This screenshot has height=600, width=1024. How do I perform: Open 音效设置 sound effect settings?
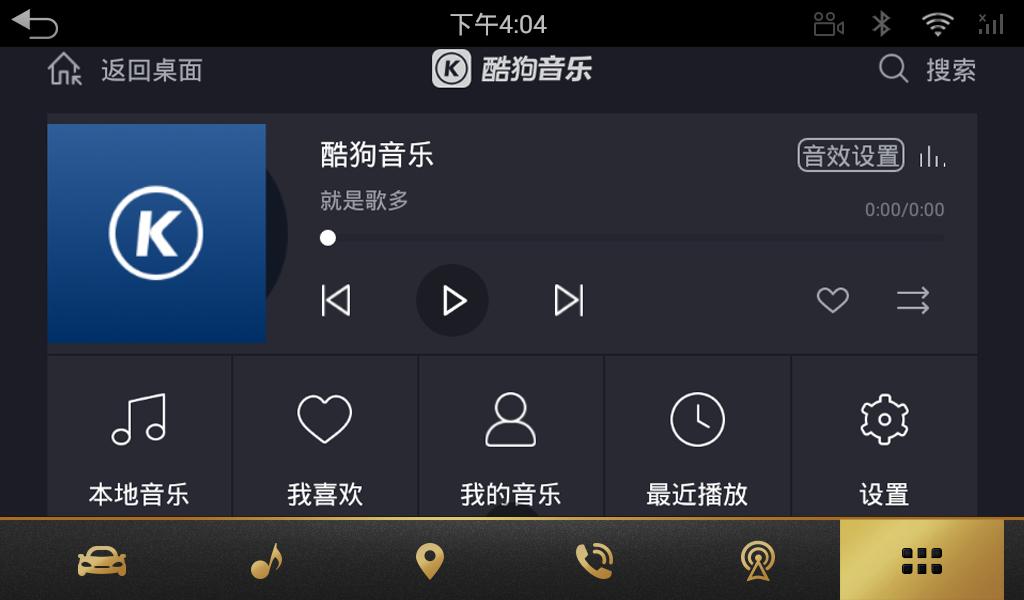click(850, 156)
